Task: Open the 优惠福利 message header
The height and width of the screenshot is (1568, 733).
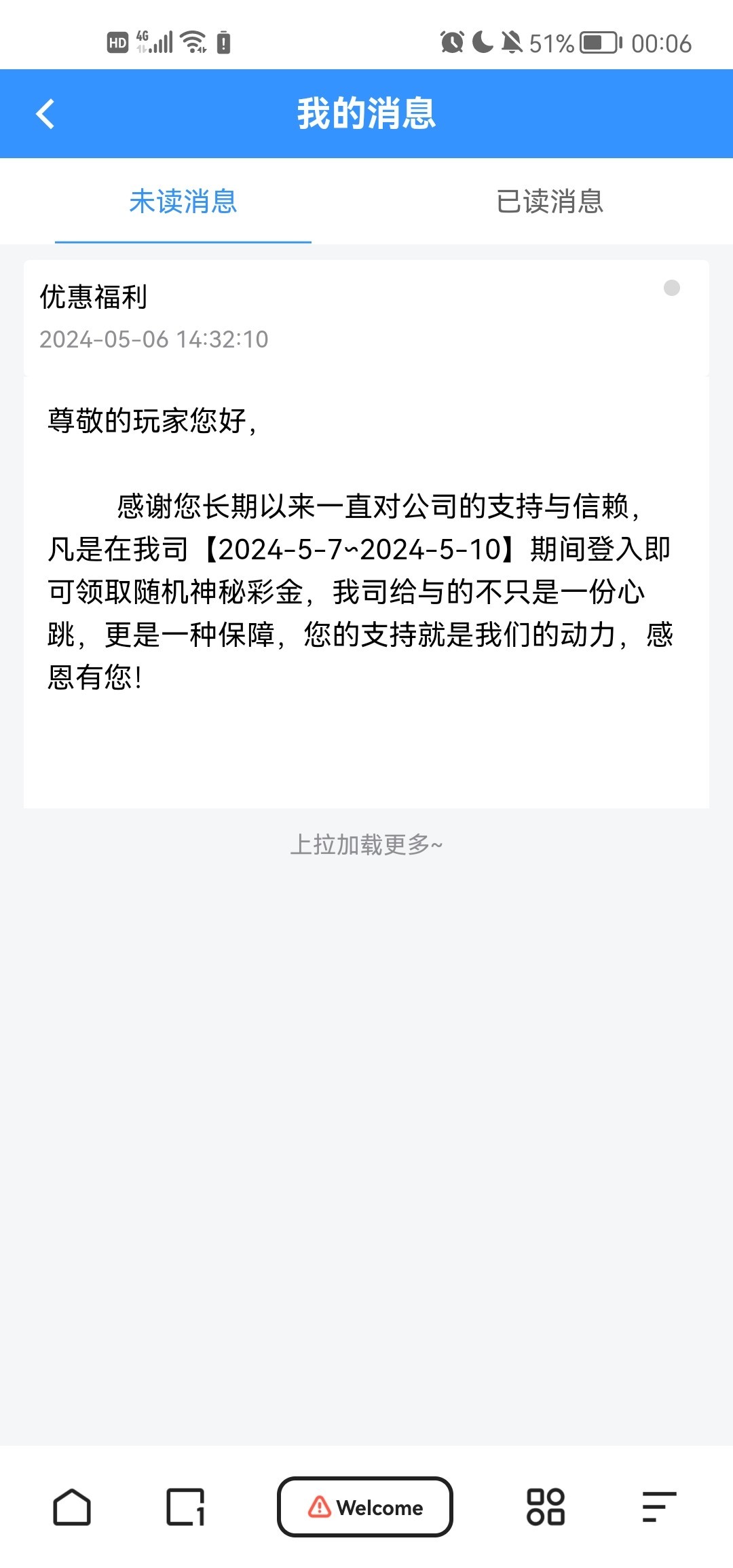Action: pos(366,318)
